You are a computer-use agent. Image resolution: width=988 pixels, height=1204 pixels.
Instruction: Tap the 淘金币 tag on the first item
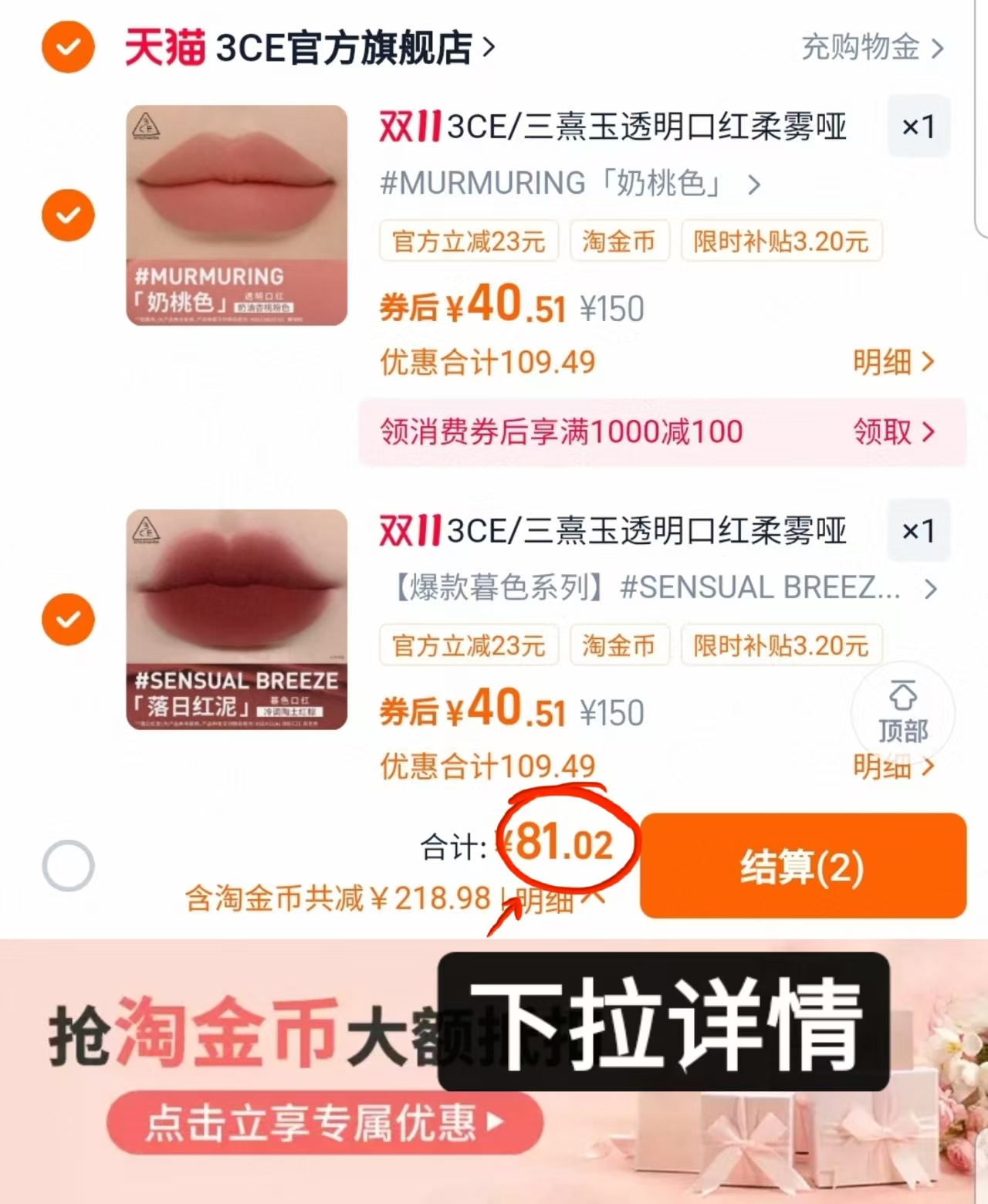[620, 241]
